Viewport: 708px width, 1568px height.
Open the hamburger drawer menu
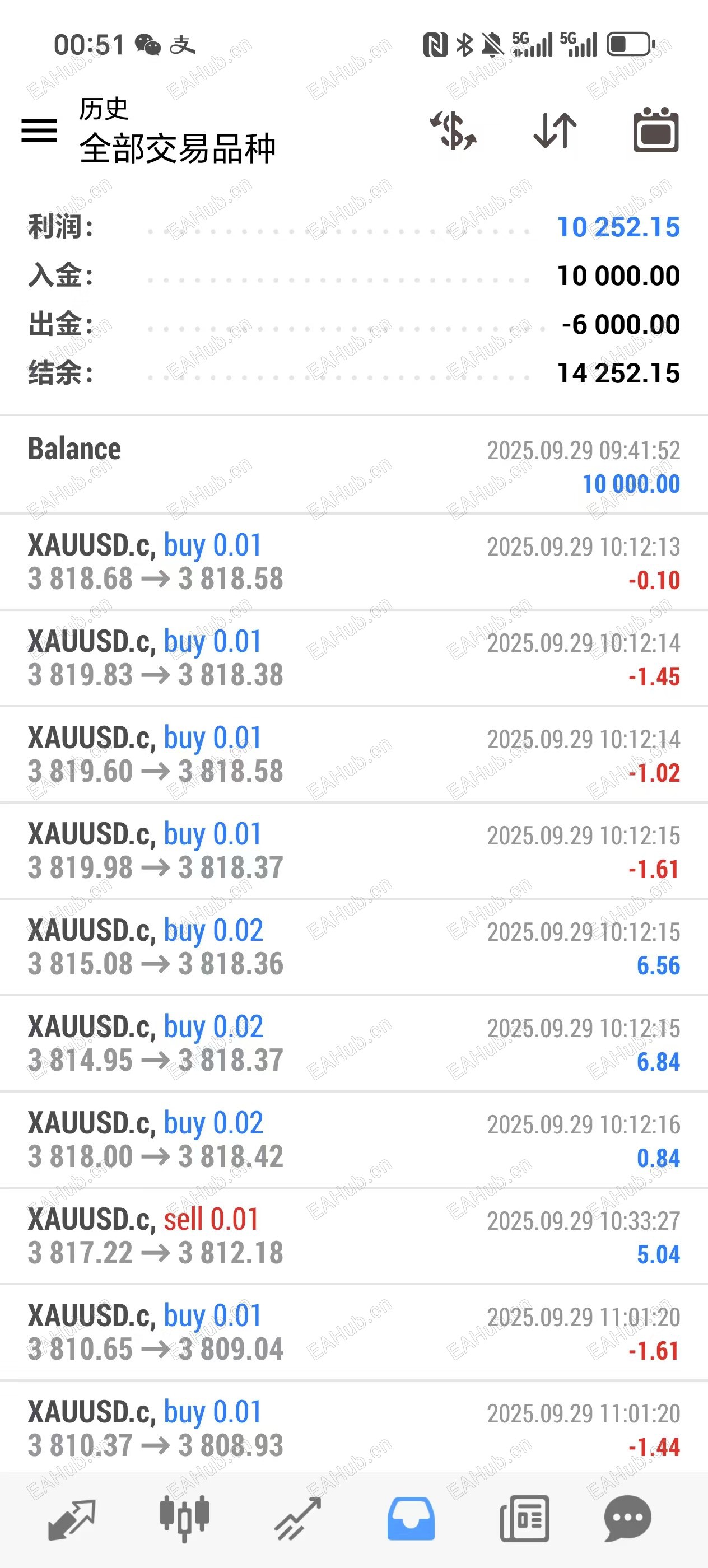[x=39, y=130]
